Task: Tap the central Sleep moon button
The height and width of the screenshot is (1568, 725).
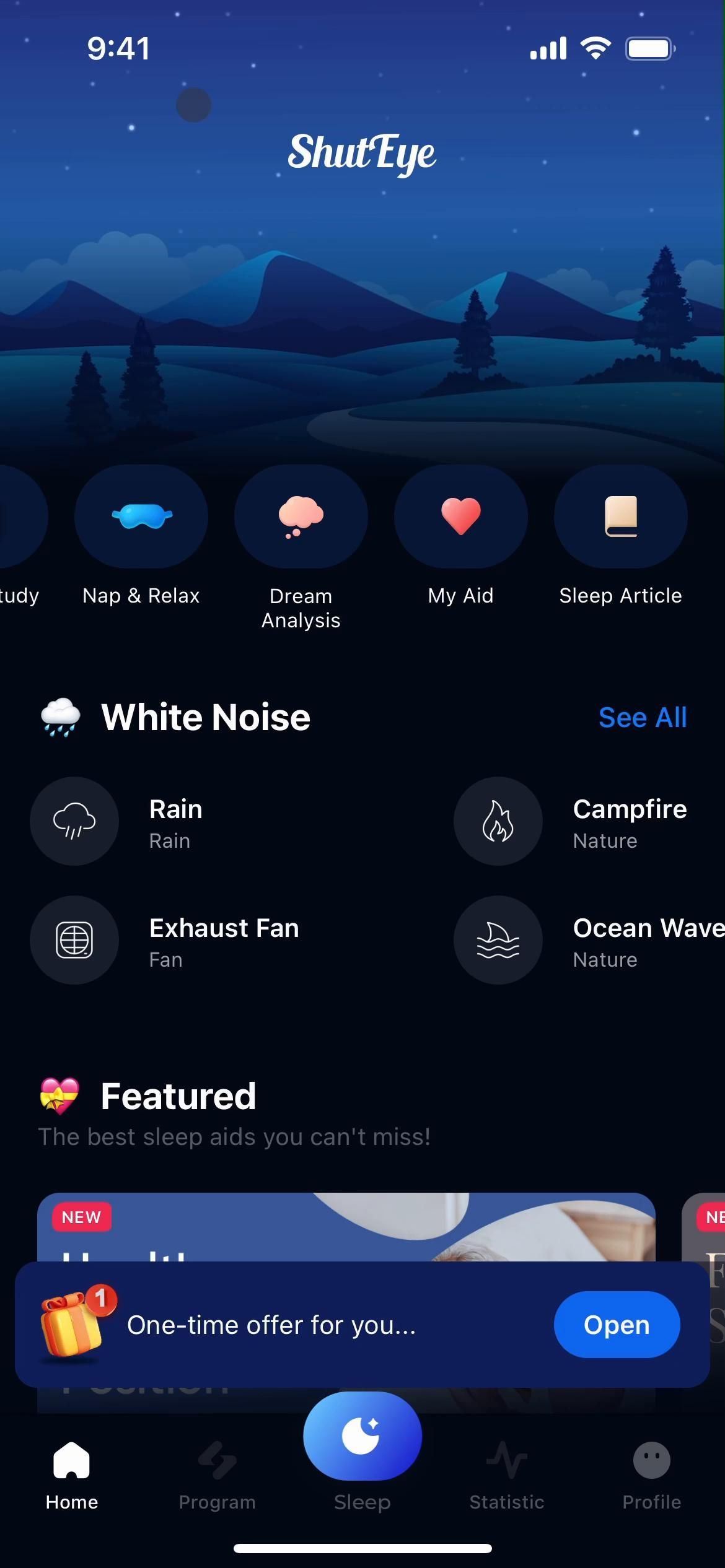Action: [362, 1437]
